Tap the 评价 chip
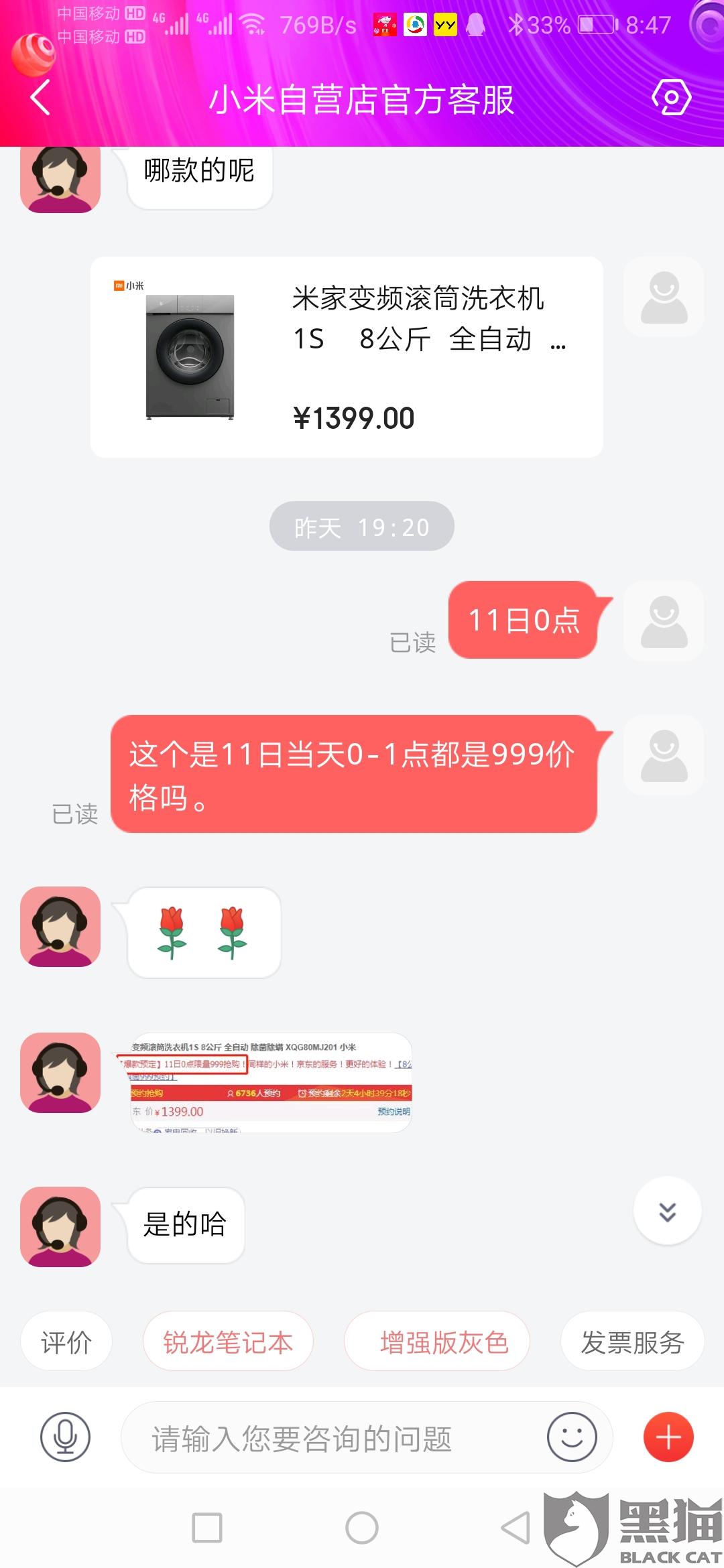 click(66, 1342)
